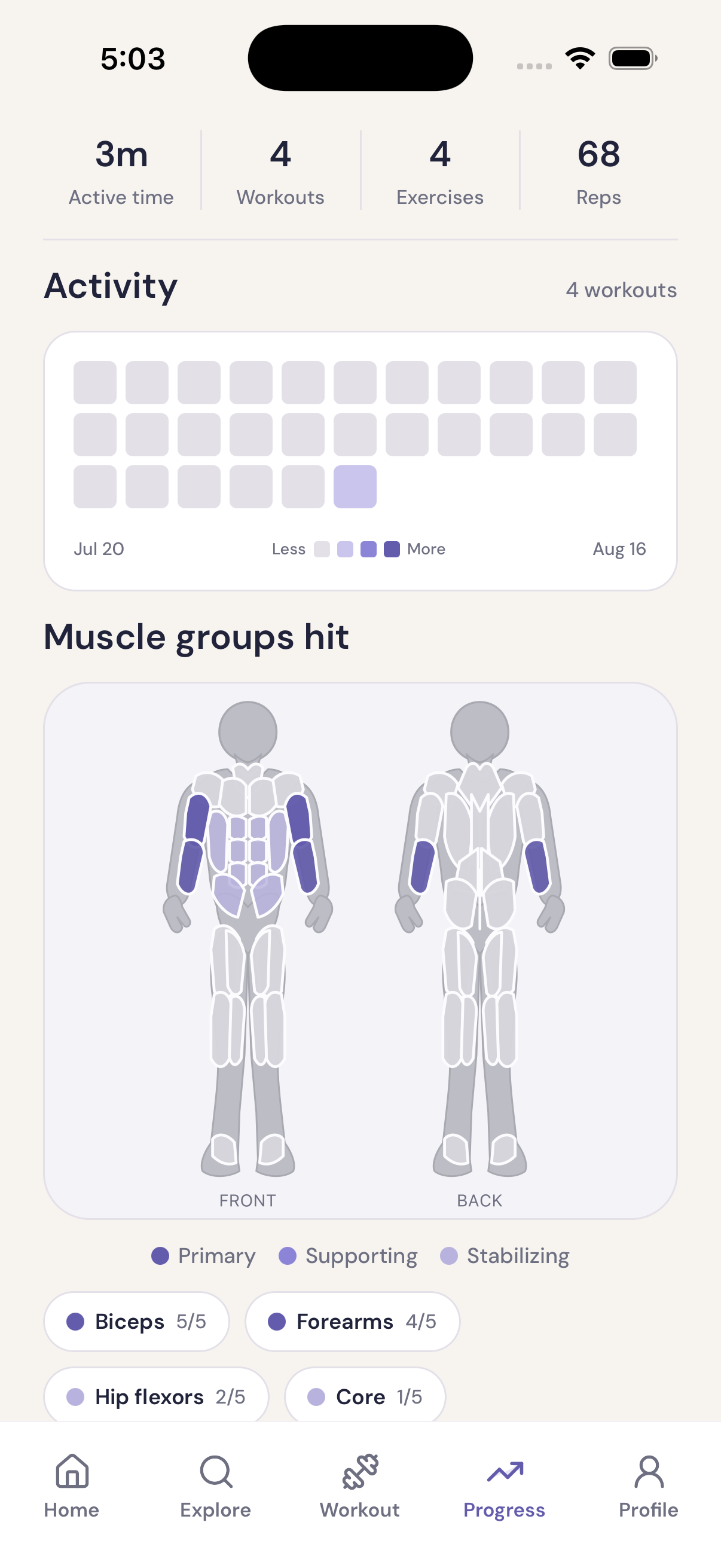Select the Progress tab
The image size is (721, 1568).
click(x=505, y=1486)
